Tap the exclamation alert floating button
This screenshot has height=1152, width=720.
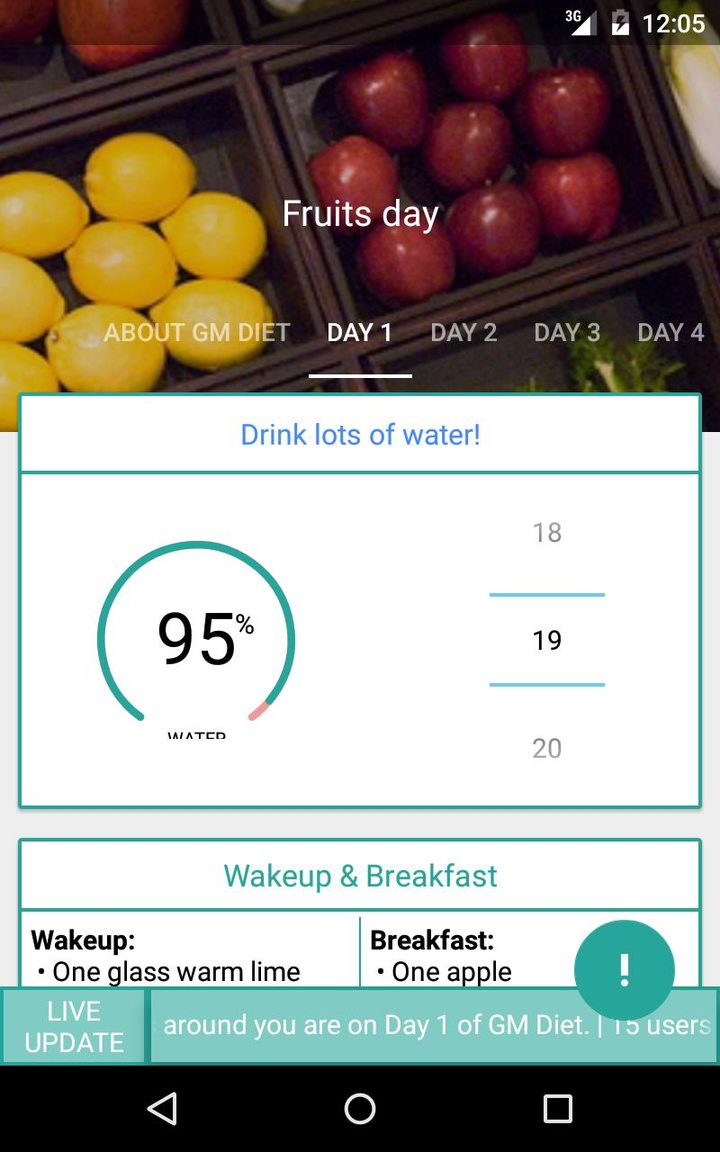tap(624, 968)
